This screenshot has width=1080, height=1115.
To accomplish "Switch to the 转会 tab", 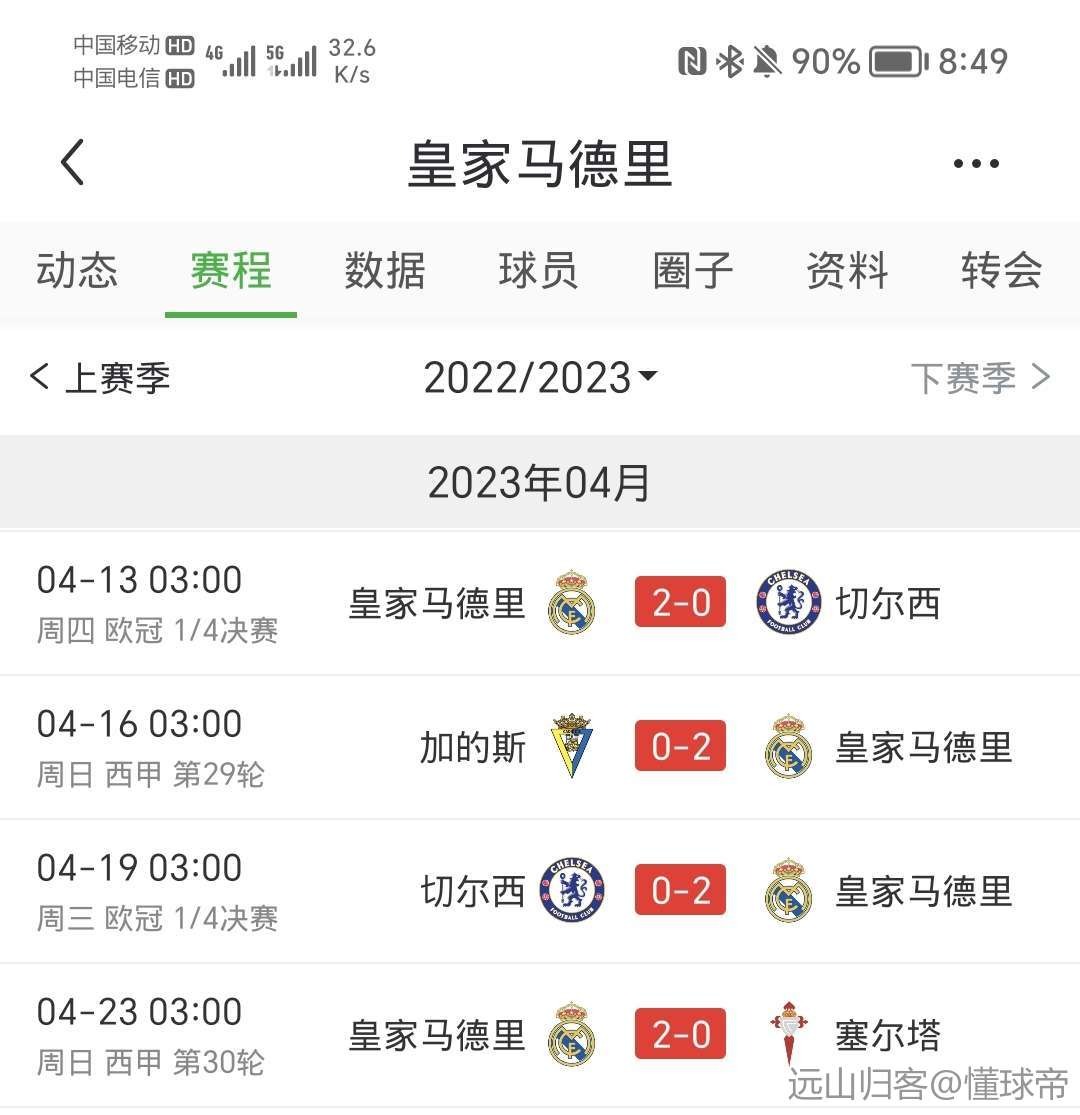I will 1001,271.
